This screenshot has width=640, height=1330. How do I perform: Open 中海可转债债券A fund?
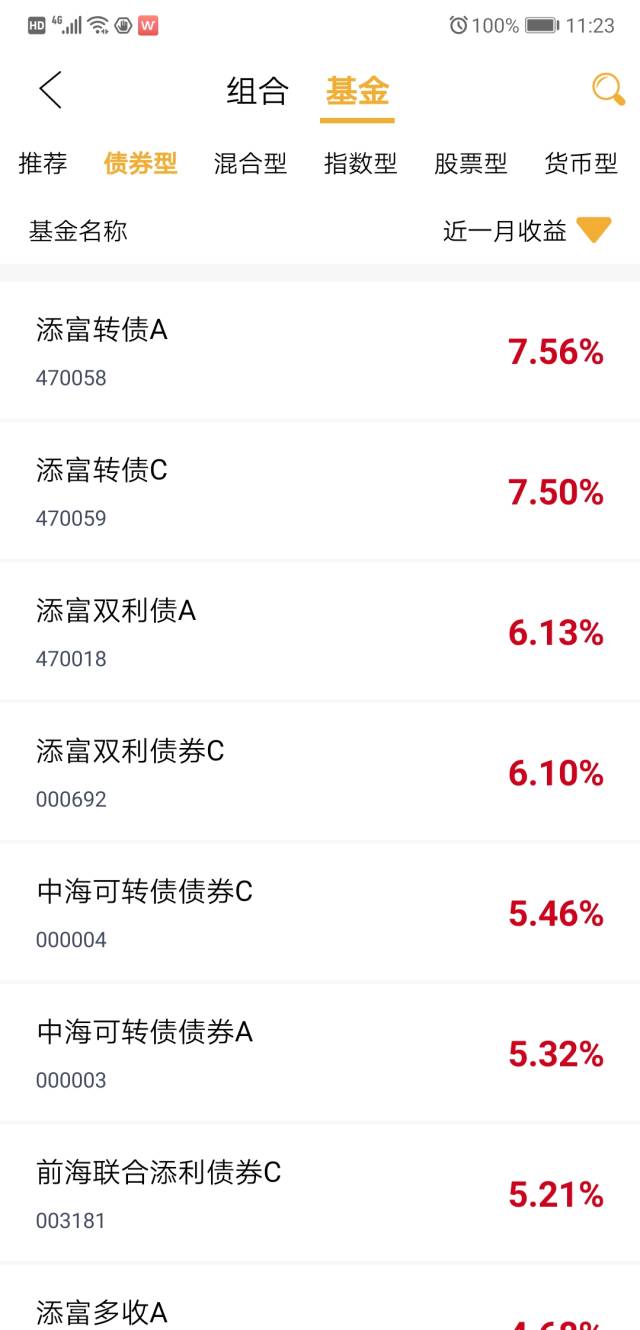320,1053
